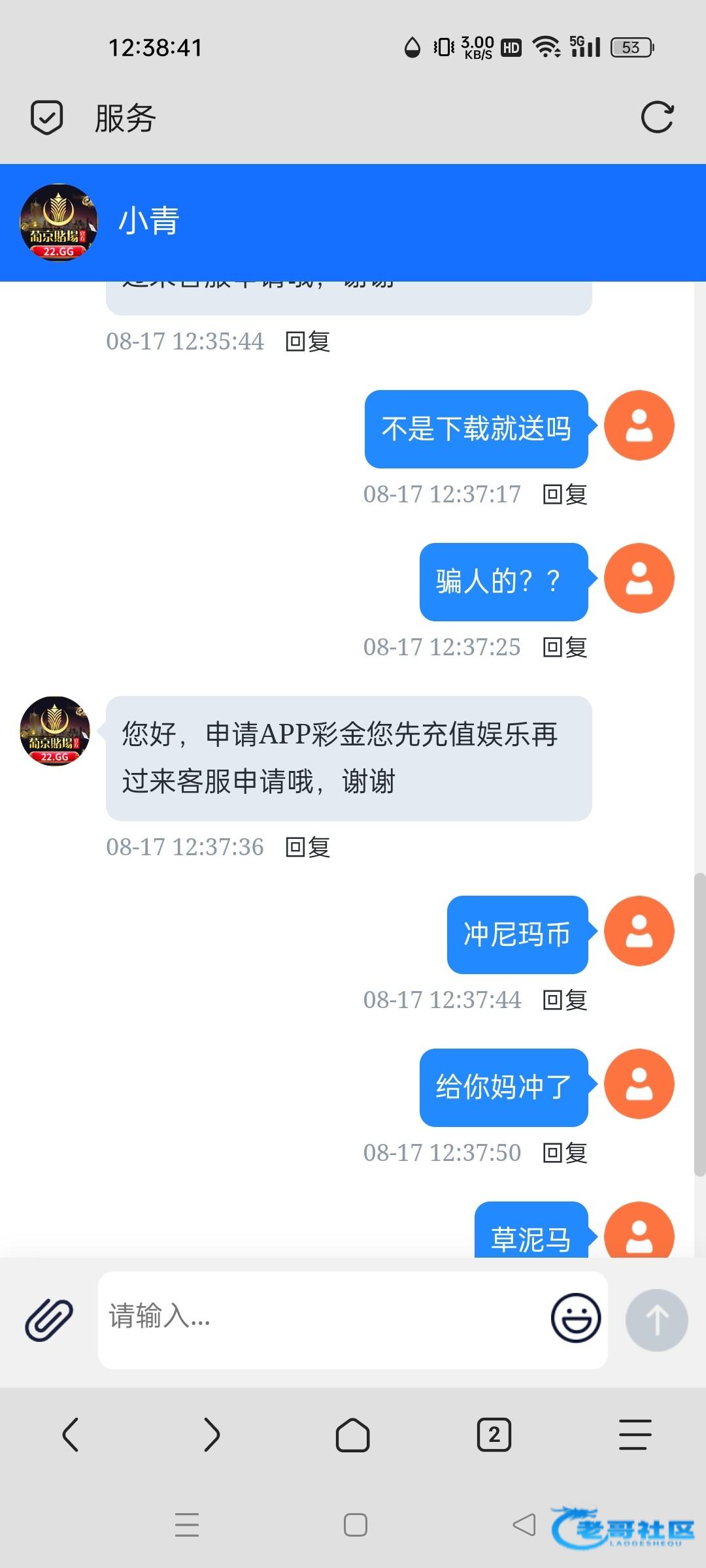
Task: Open the security shield icon beside 服务
Action: [x=47, y=118]
